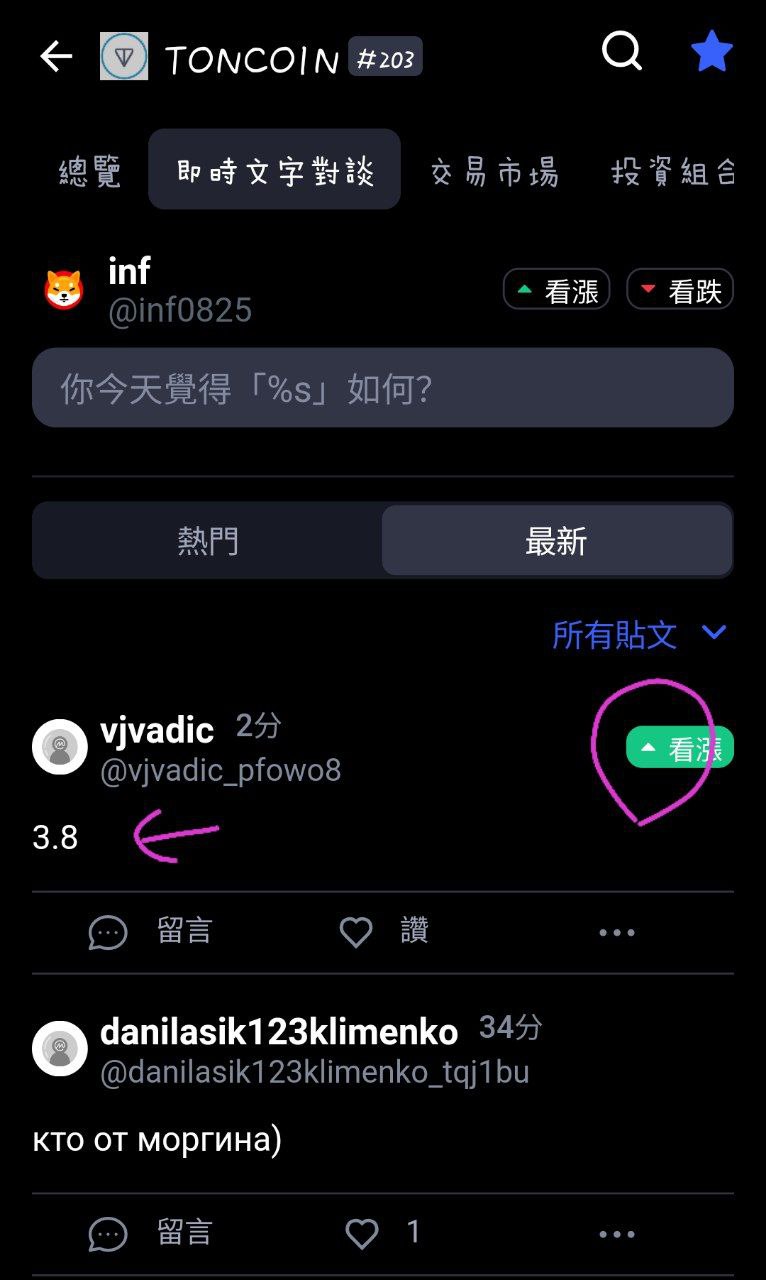The width and height of the screenshot is (766, 1280).
Task: Choose the 看跌 sentiment button
Action: point(680,291)
